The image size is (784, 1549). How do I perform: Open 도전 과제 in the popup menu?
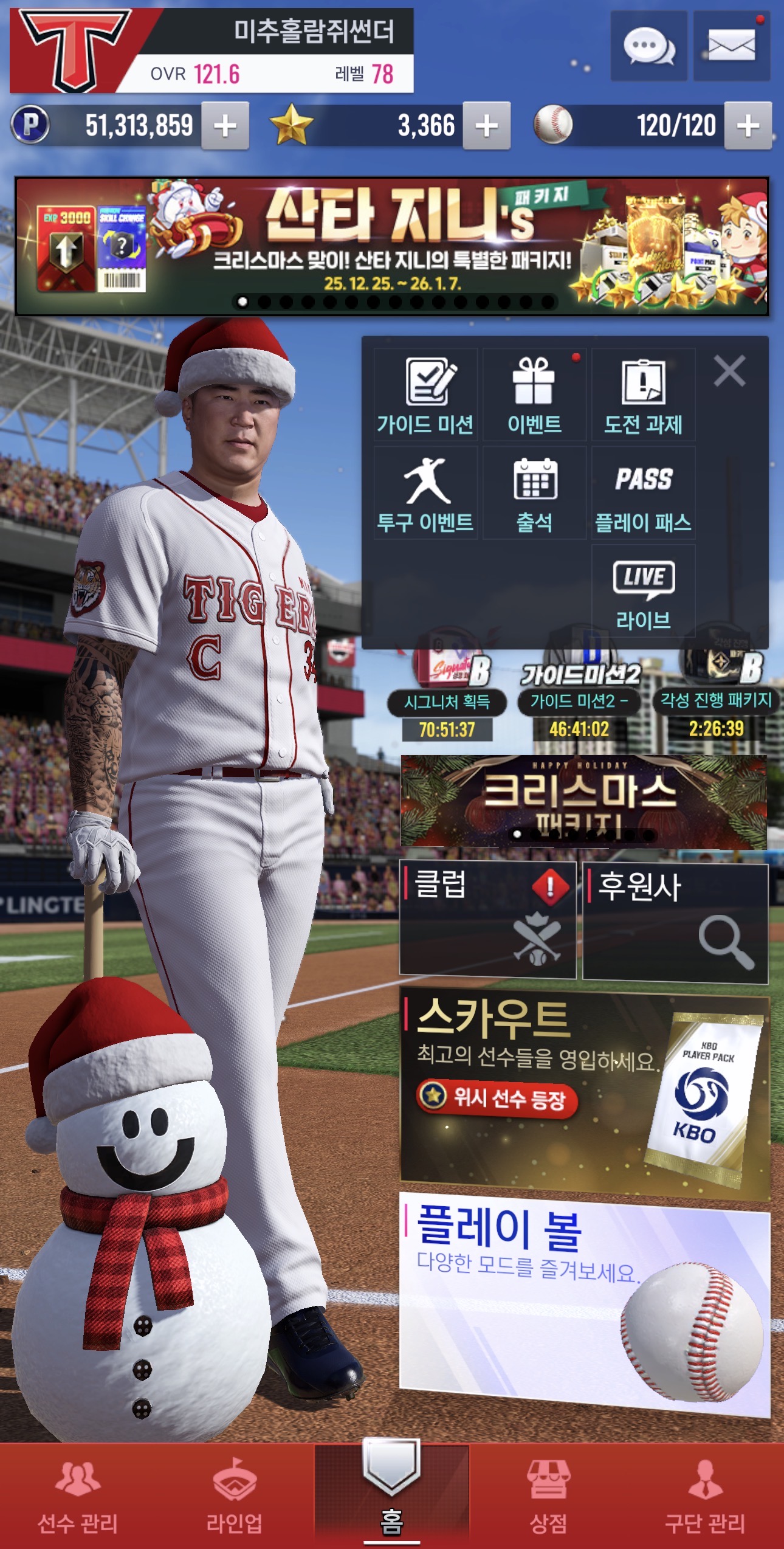tap(643, 394)
